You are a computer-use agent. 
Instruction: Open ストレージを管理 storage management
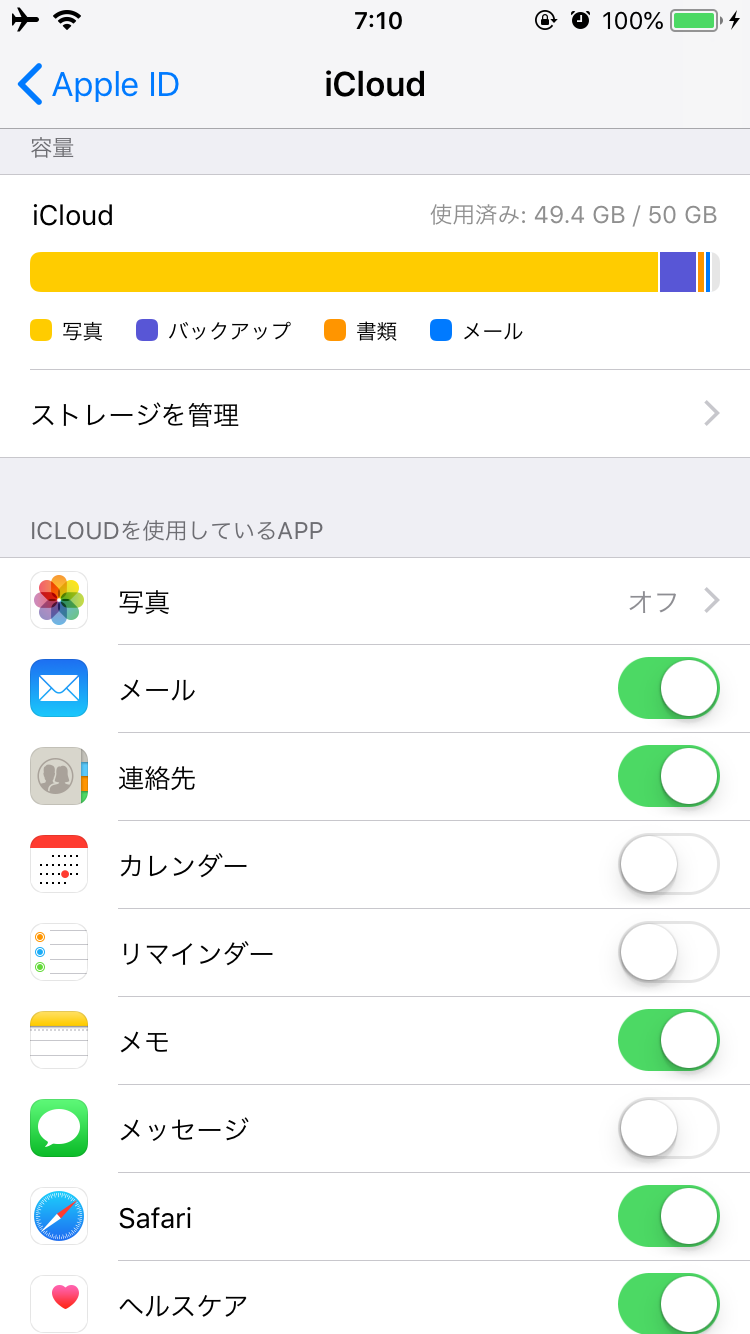[x=375, y=414]
